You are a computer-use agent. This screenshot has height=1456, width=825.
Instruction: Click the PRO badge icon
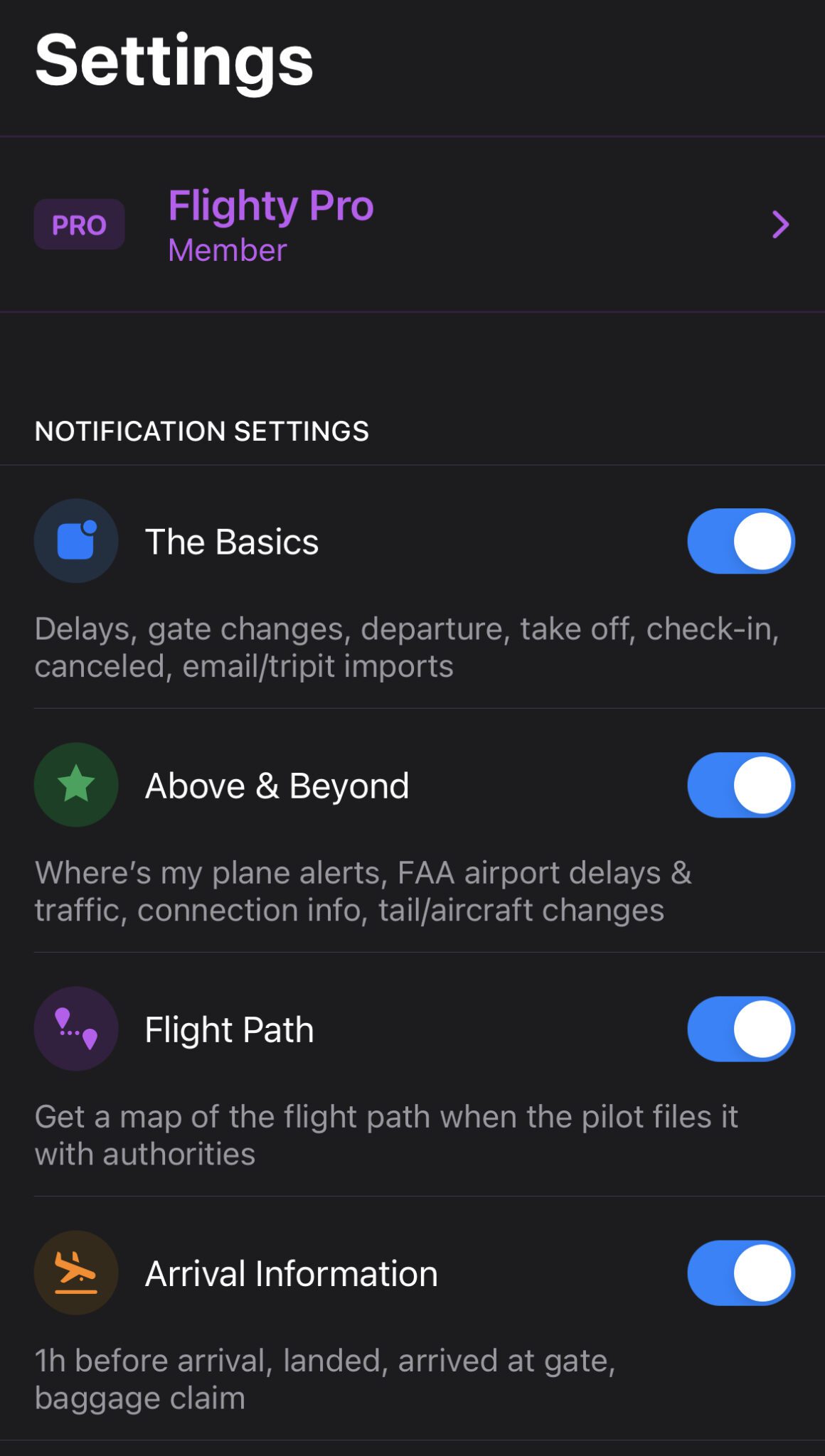coord(79,224)
